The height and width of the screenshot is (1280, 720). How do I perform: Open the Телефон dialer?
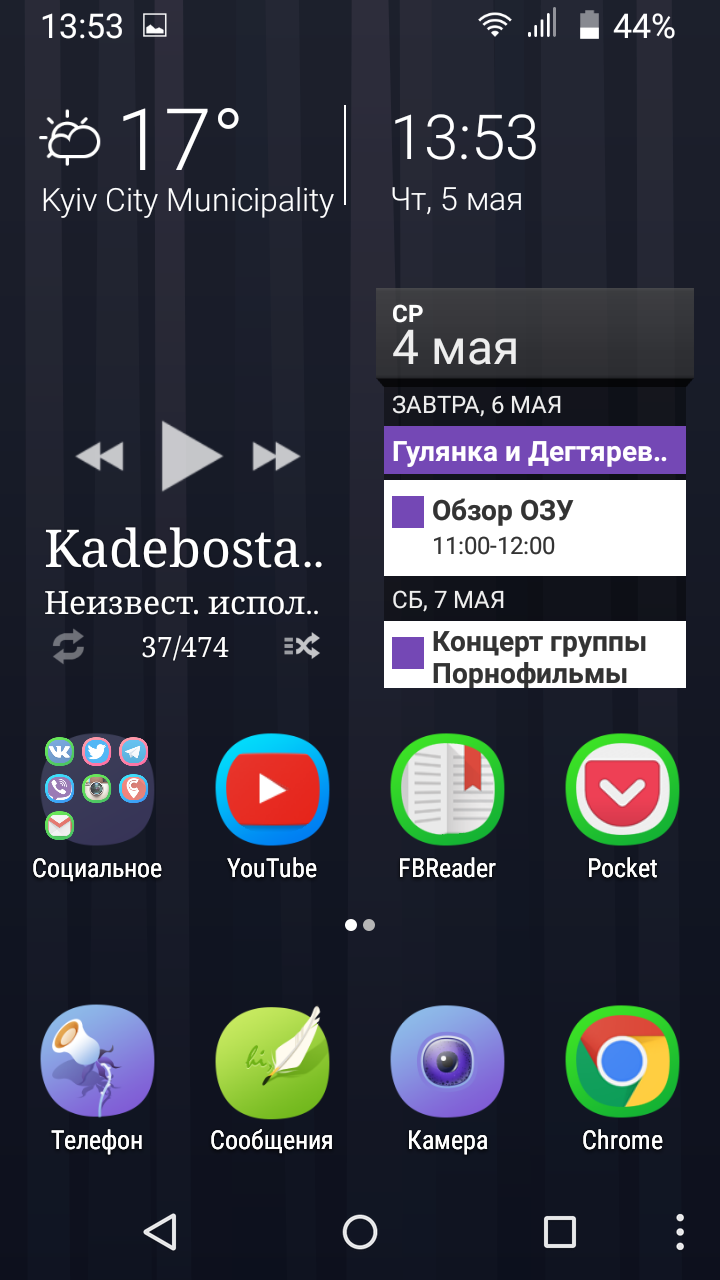tap(97, 1062)
